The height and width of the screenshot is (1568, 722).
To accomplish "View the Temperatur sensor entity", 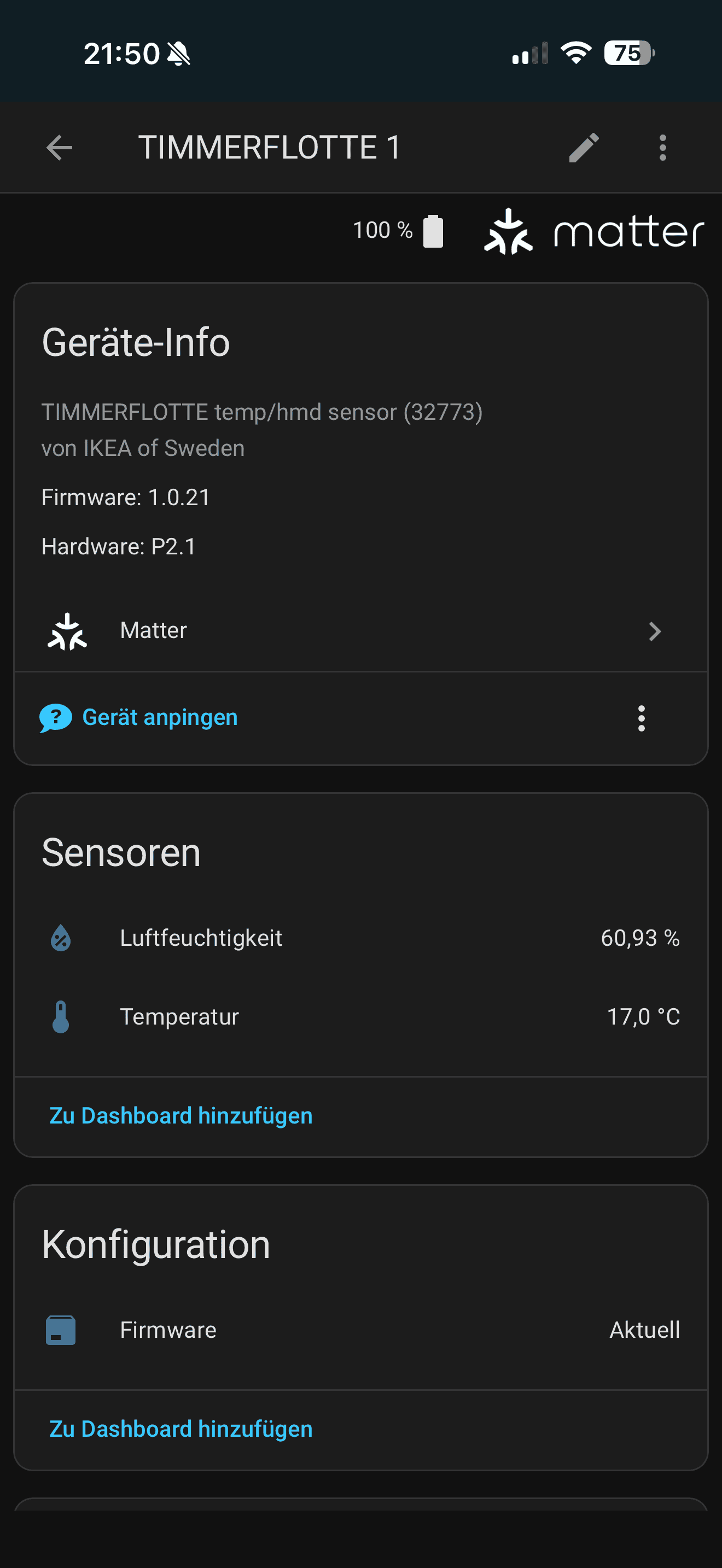I will (x=360, y=1016).
